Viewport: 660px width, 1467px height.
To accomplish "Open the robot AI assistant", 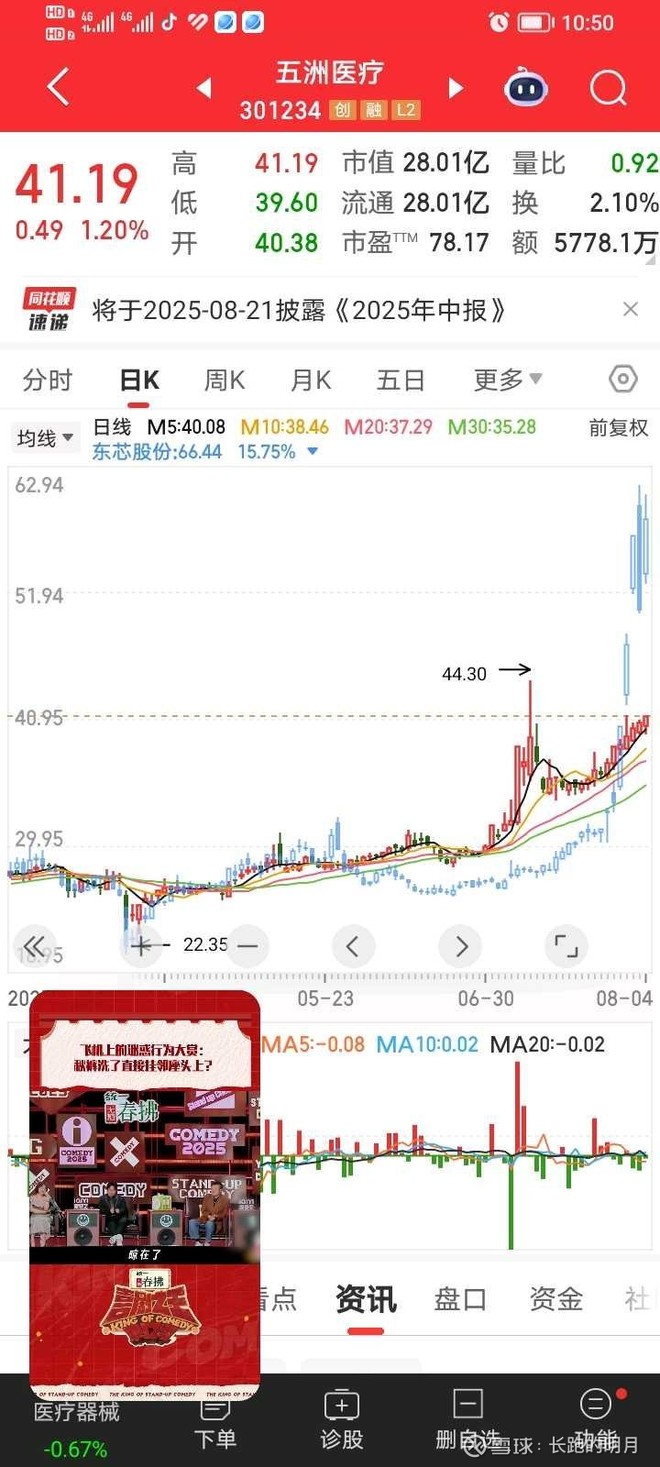I will coord(526,89).
